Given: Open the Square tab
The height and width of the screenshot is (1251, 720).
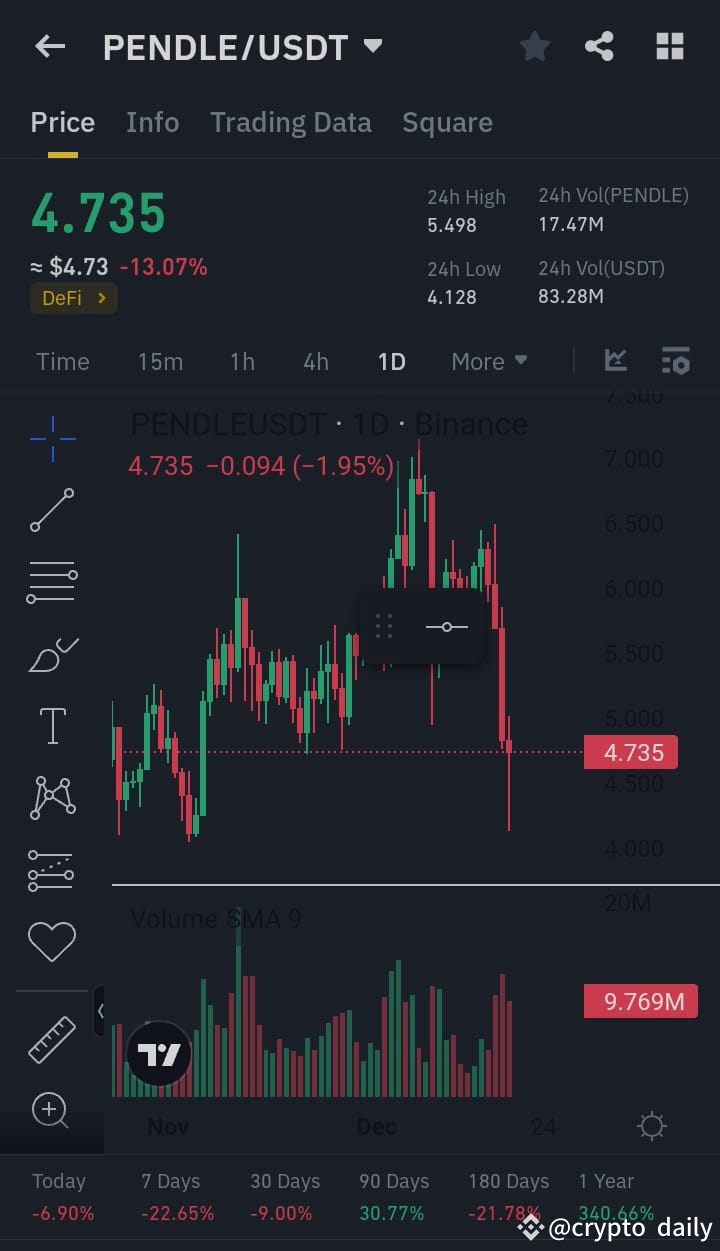Looking at the screenshot, I should point(447,122).
